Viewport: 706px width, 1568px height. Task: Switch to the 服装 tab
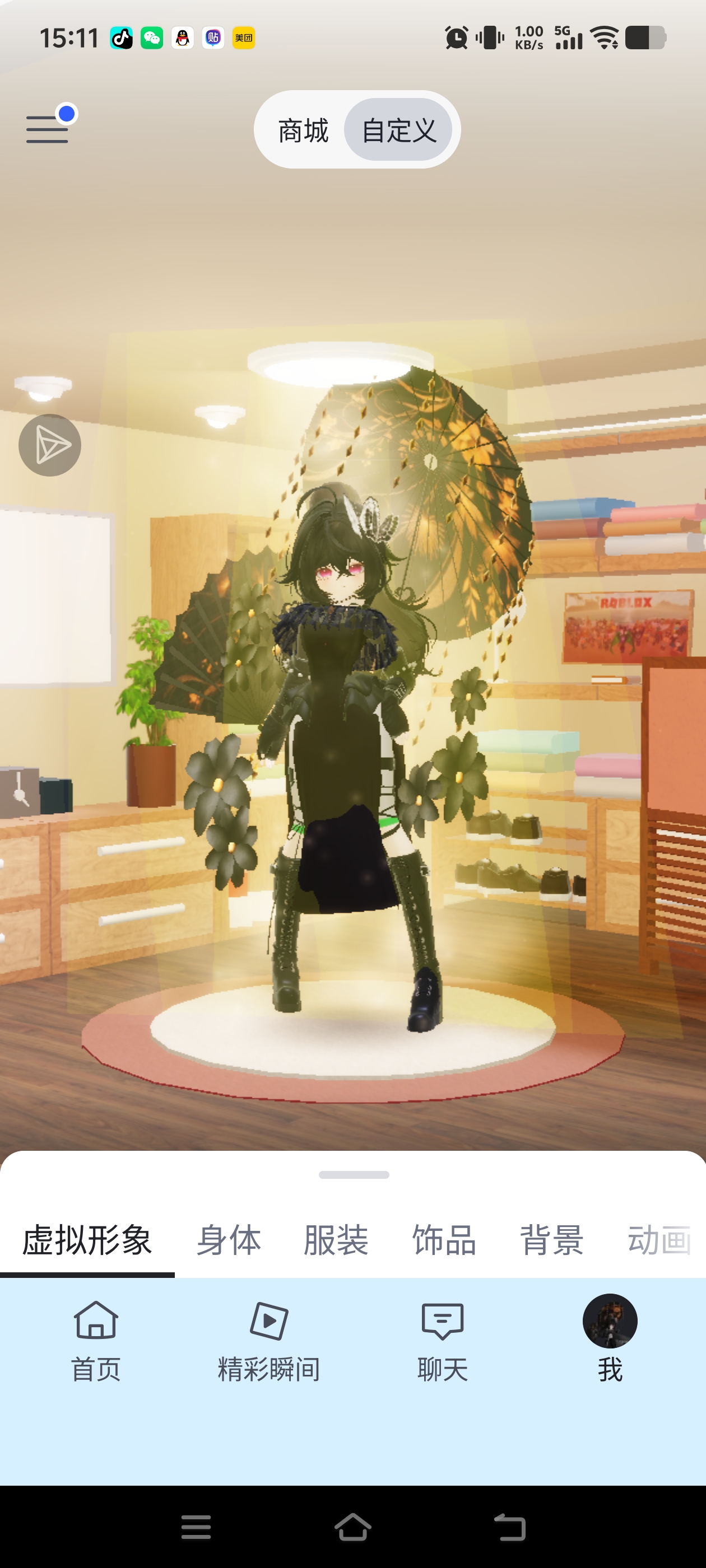pos(336,1240)
